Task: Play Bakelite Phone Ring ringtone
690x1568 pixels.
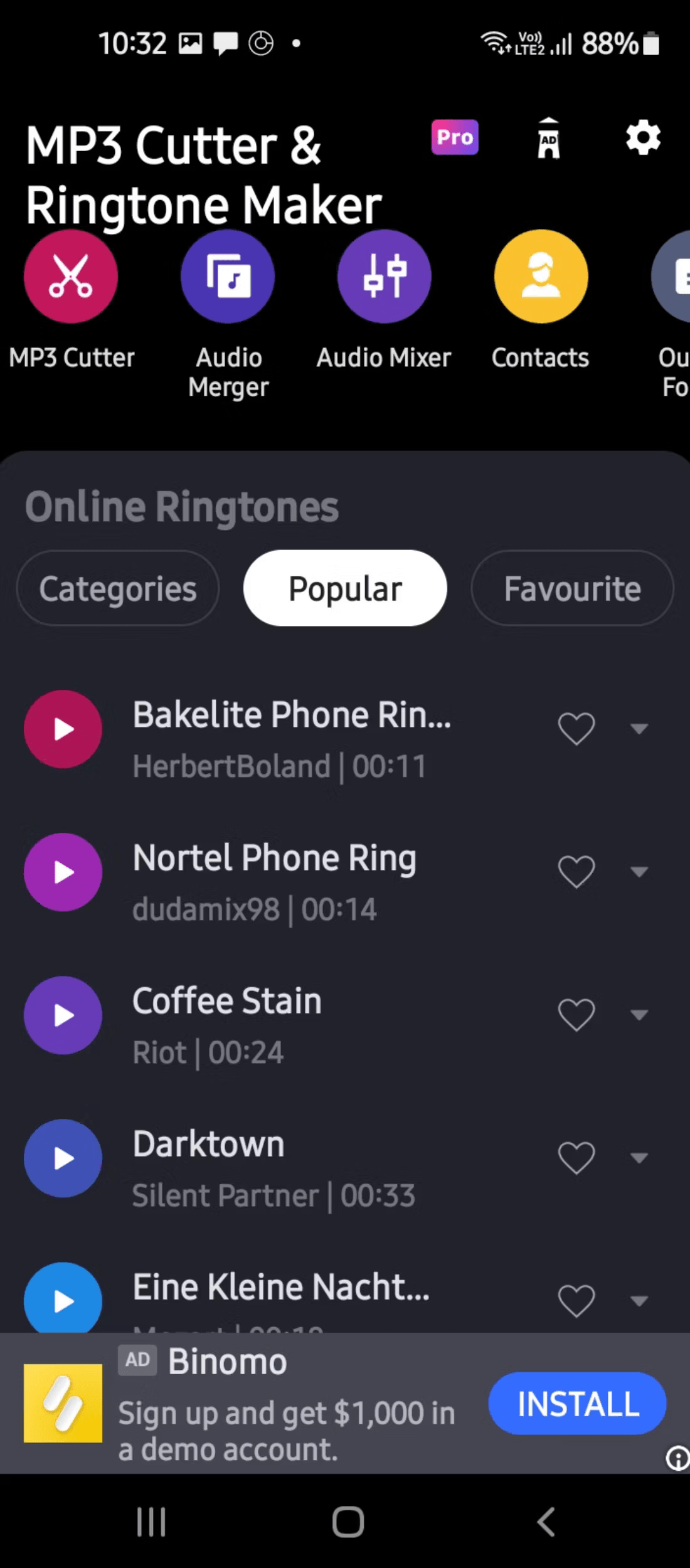Action: (63, 729)
